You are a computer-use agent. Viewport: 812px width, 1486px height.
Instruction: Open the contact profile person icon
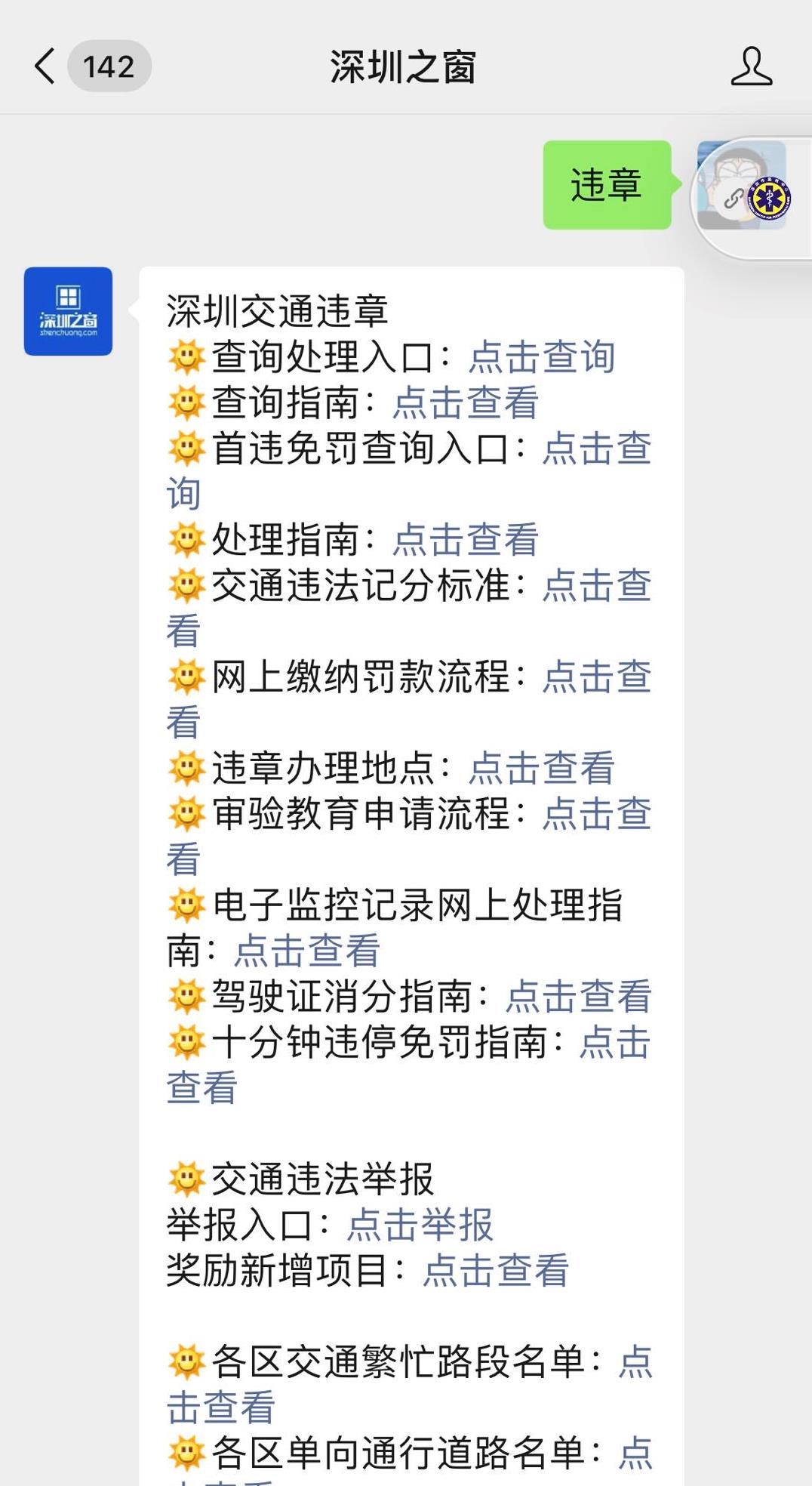coord(751,66)
